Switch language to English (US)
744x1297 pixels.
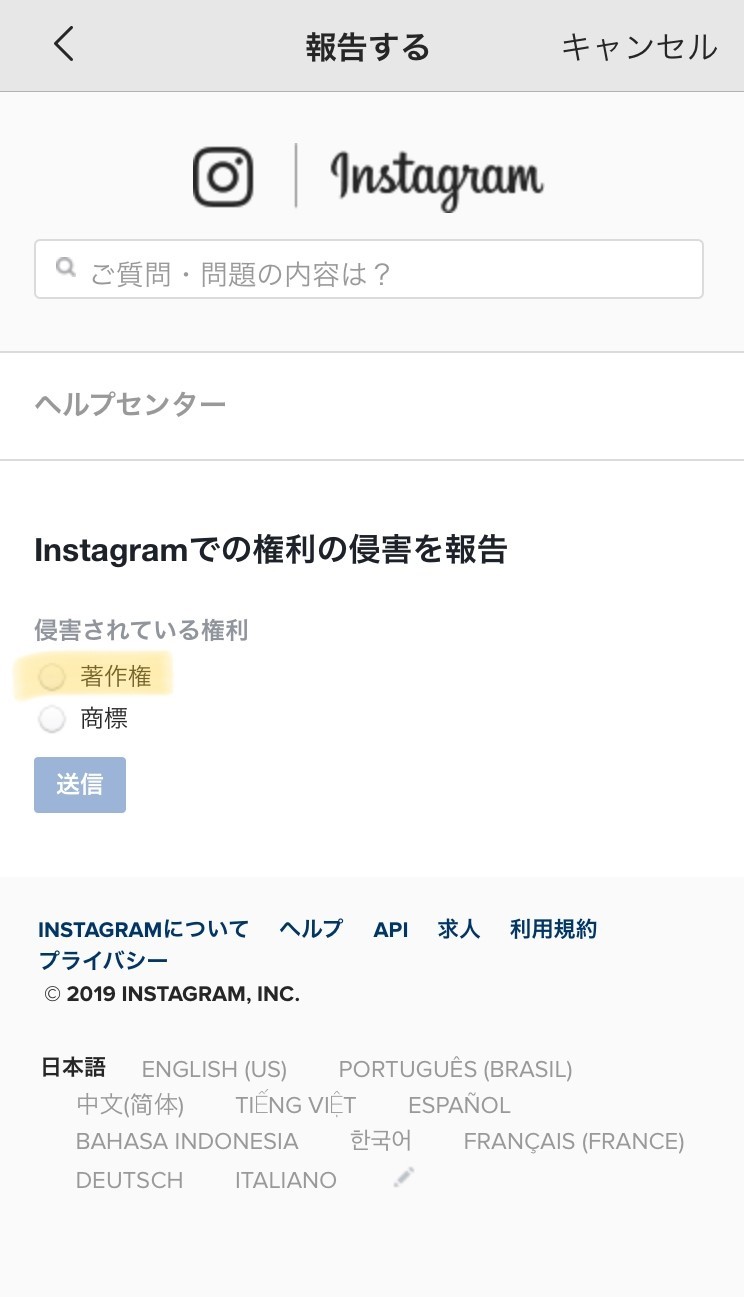[x=214, y=1069]
